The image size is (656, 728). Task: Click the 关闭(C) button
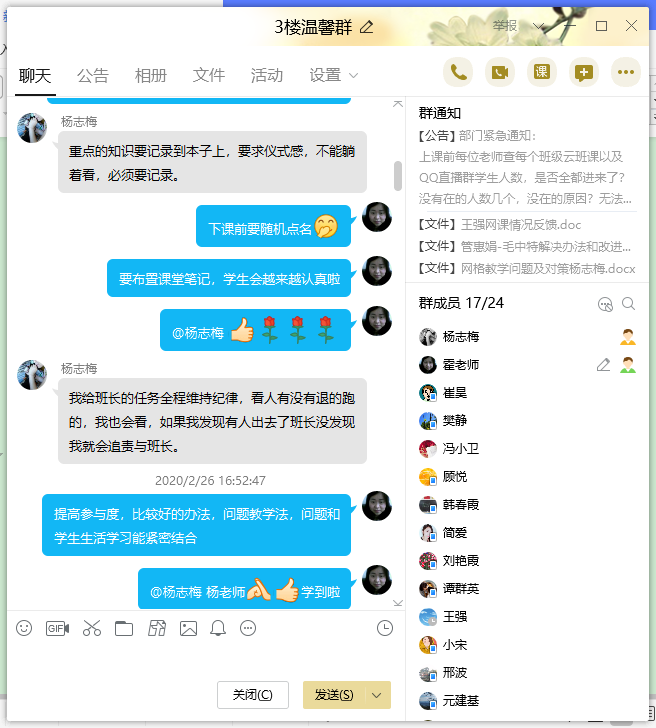click(252, 695)
